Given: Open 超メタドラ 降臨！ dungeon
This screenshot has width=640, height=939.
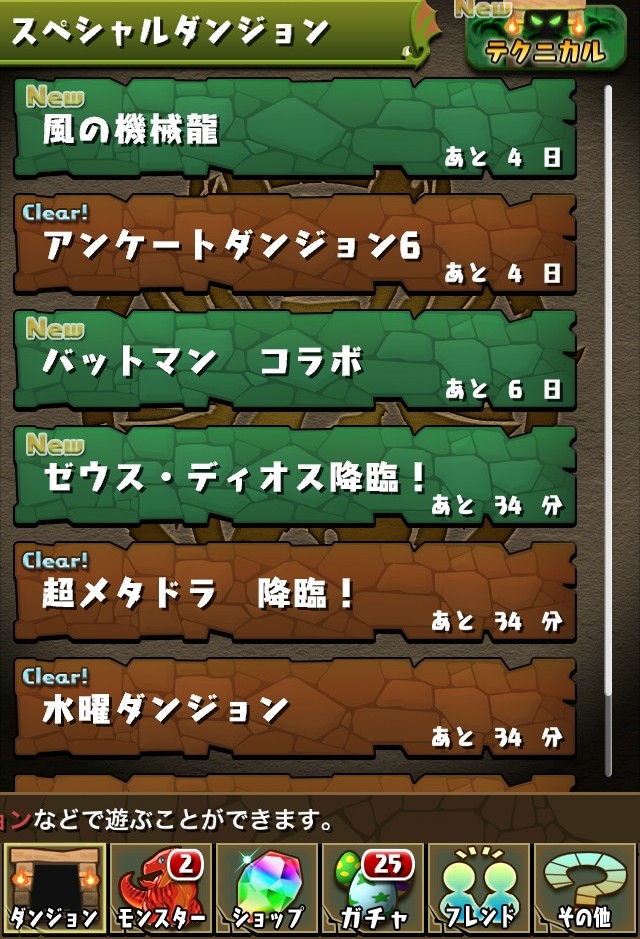Looking at the screenshot, I should pyautogui.click(x=295, y=592).
